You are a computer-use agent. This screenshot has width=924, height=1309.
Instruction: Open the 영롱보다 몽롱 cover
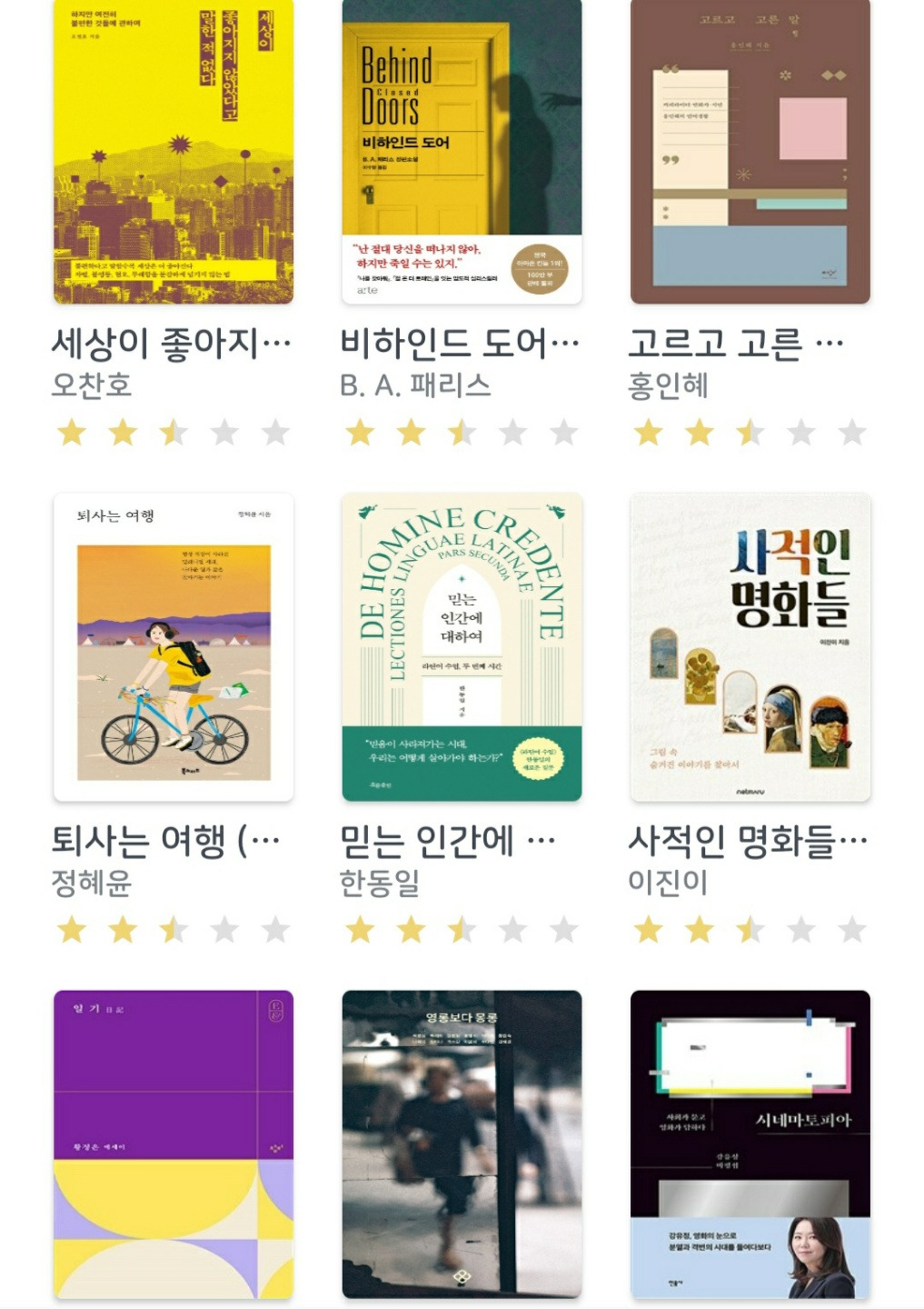[x=459, y=1141]
